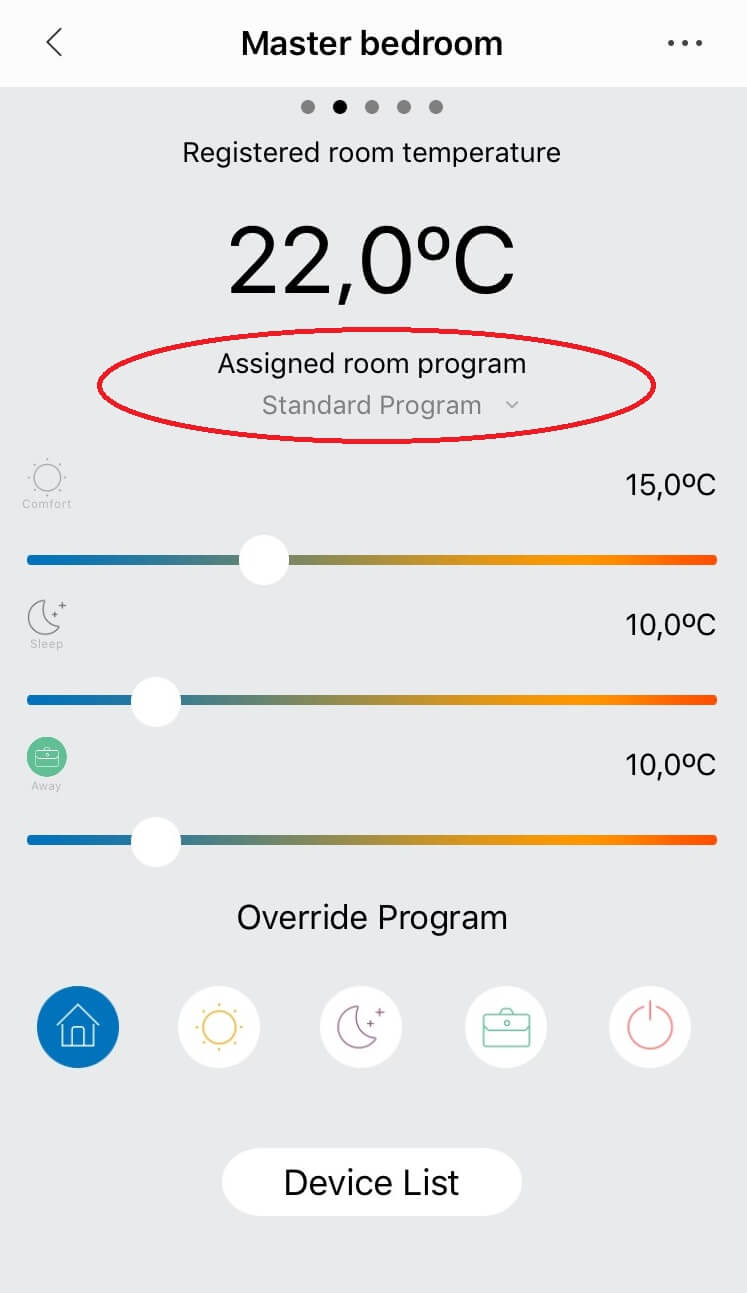Go back from Master bedroom
747x1293 pixels.
pyautogui.click(x=54, y=42)
